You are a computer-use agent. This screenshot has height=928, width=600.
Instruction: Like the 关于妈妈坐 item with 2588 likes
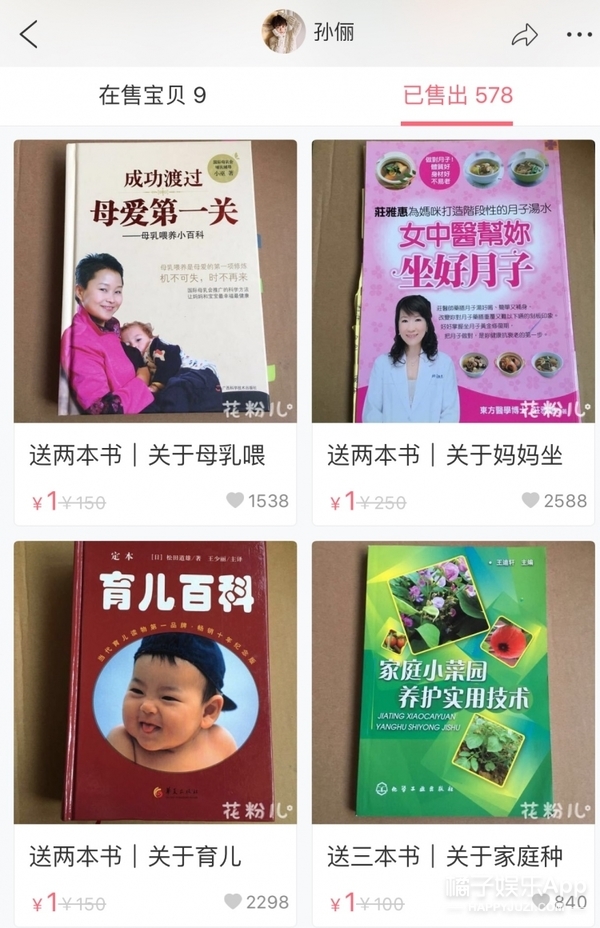click(531, 500)
